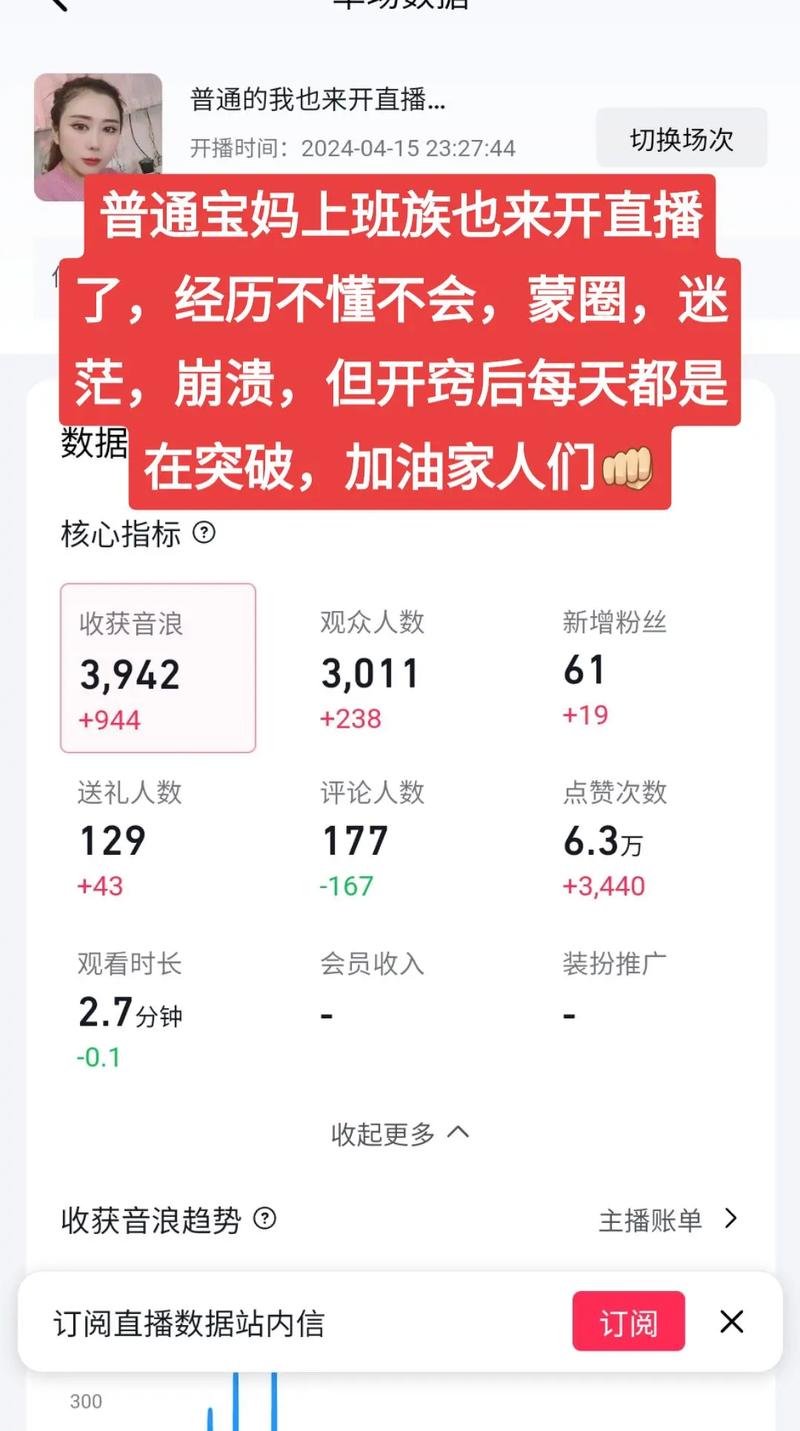Tap the 切换场次 button

coord(681,139)
